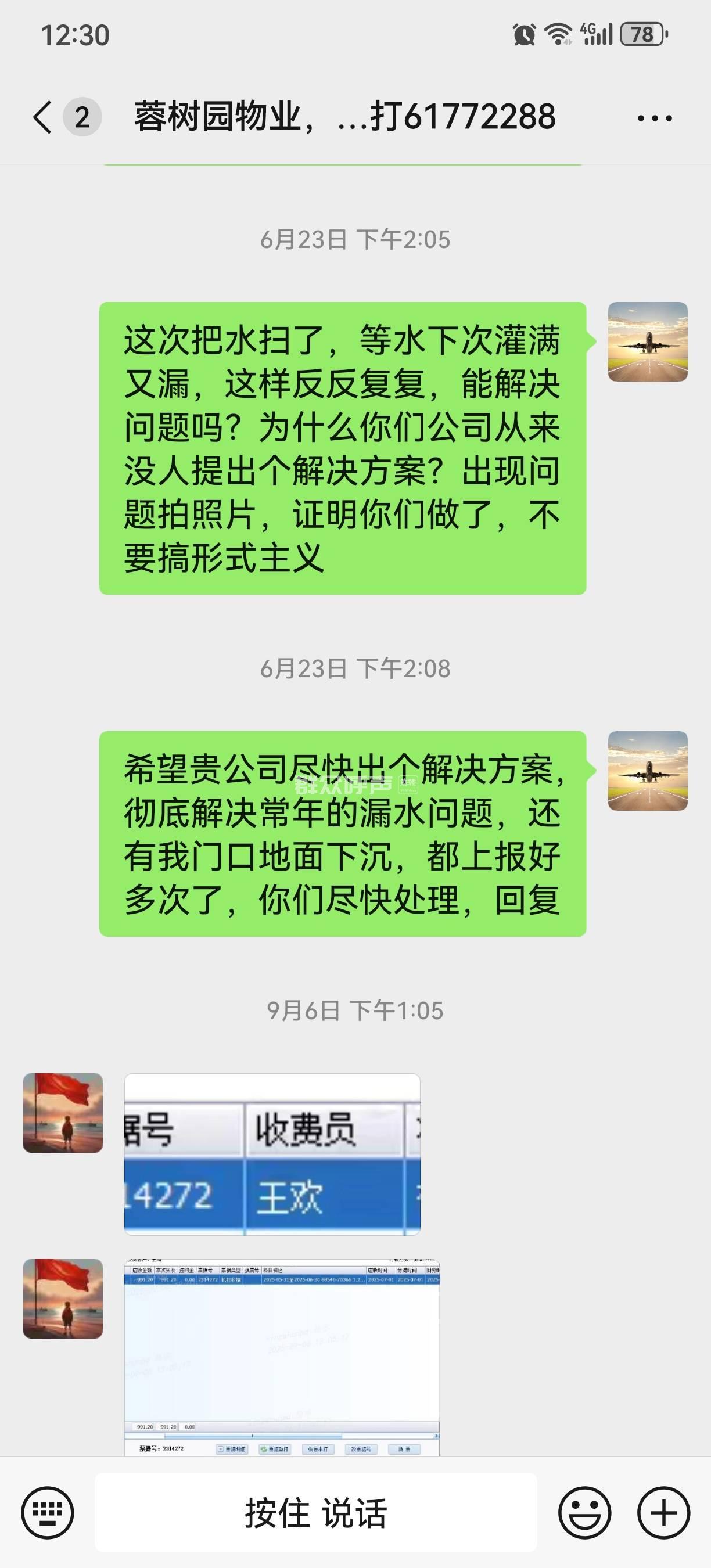Open the red flag avatar beside billing table image
711x1568 pixels.
pyautogui.click(x=63, y=1299)
